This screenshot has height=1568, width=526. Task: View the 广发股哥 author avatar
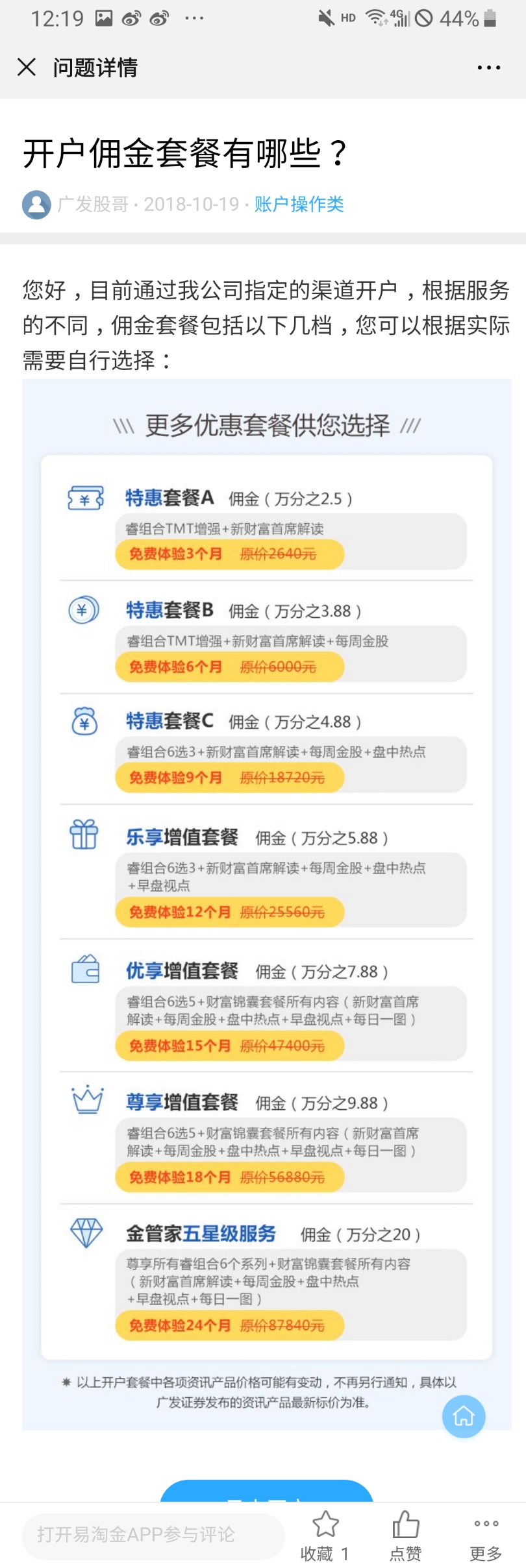point(37,205)
